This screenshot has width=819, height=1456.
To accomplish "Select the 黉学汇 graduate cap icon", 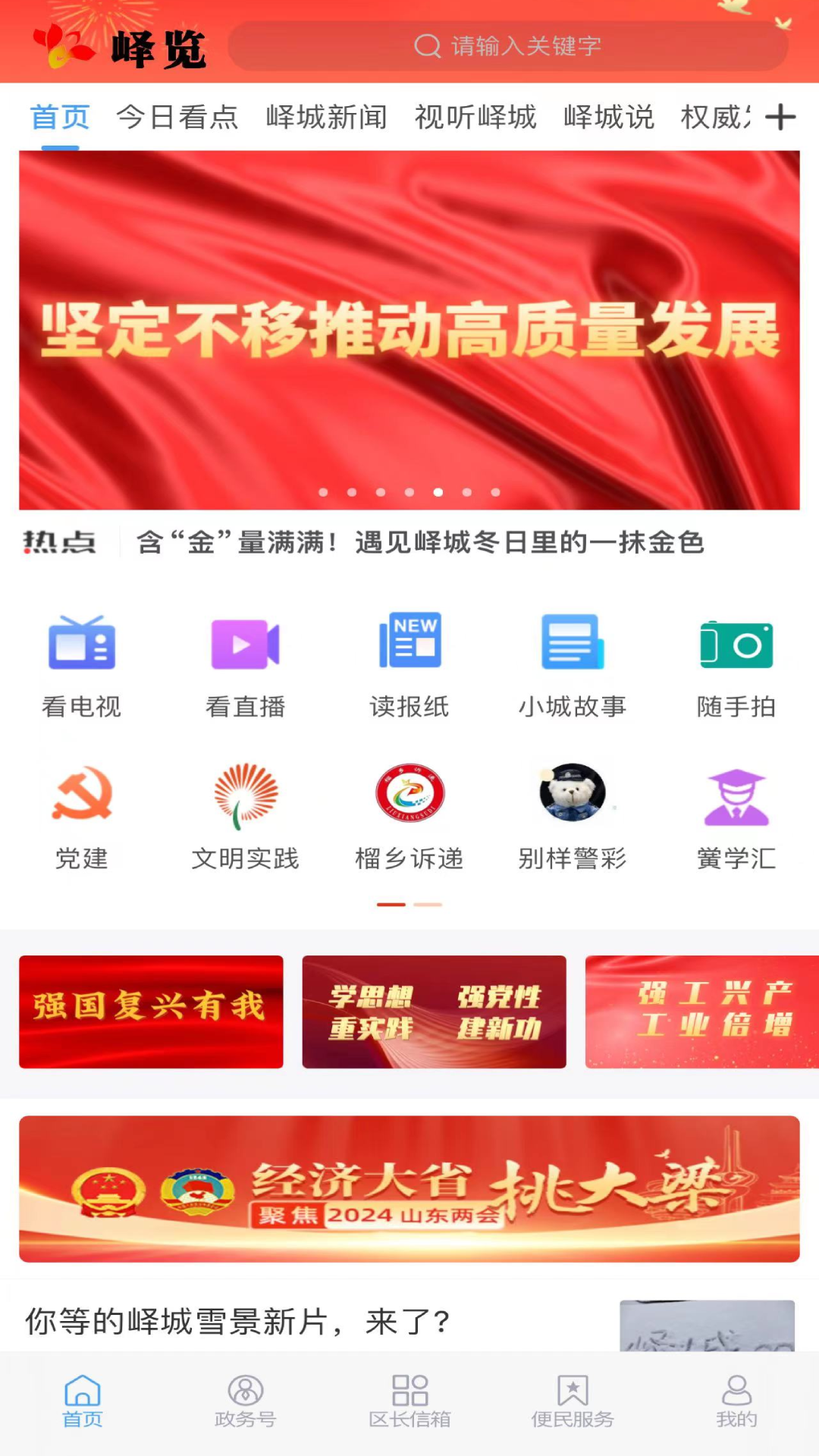I will 736,815.
